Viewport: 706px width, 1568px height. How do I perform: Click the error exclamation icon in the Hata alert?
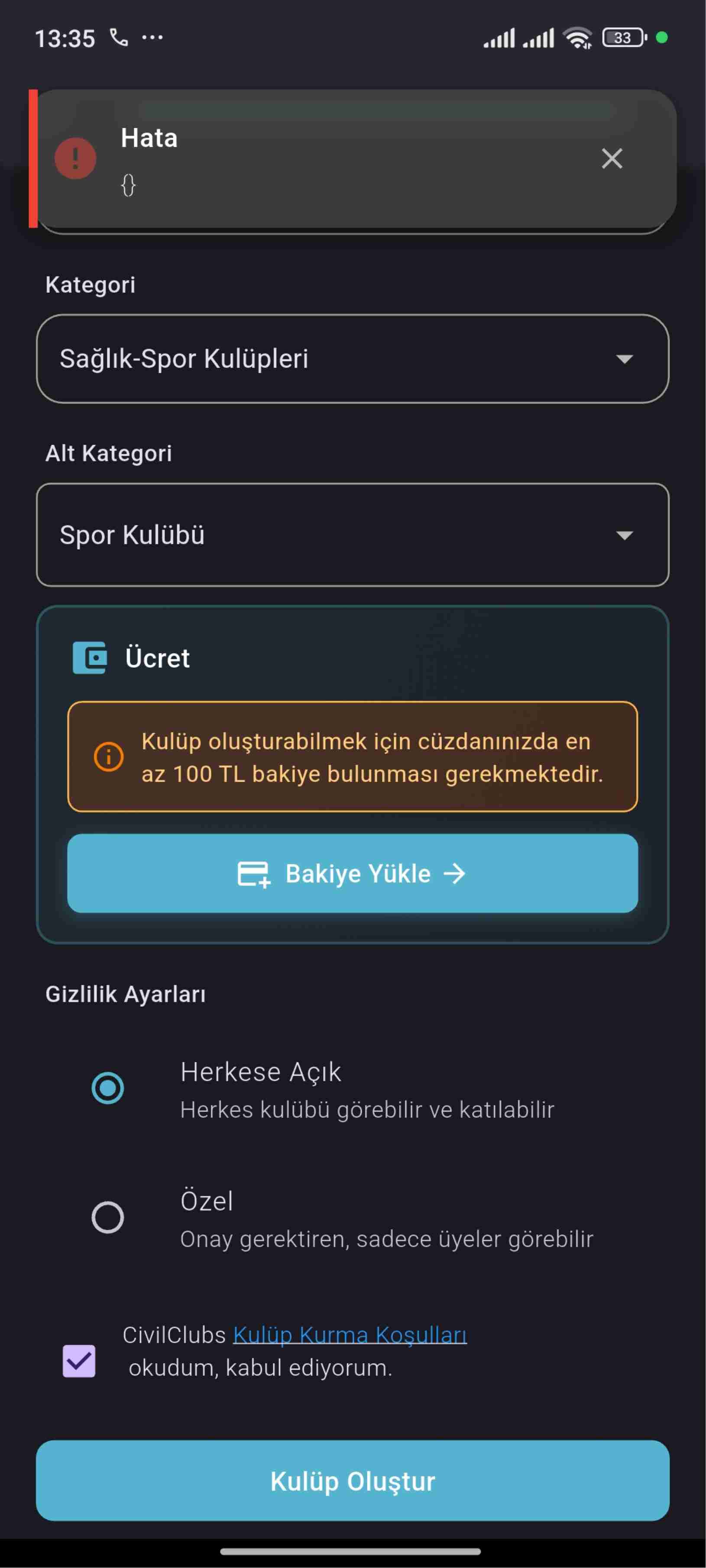[75, 158]
